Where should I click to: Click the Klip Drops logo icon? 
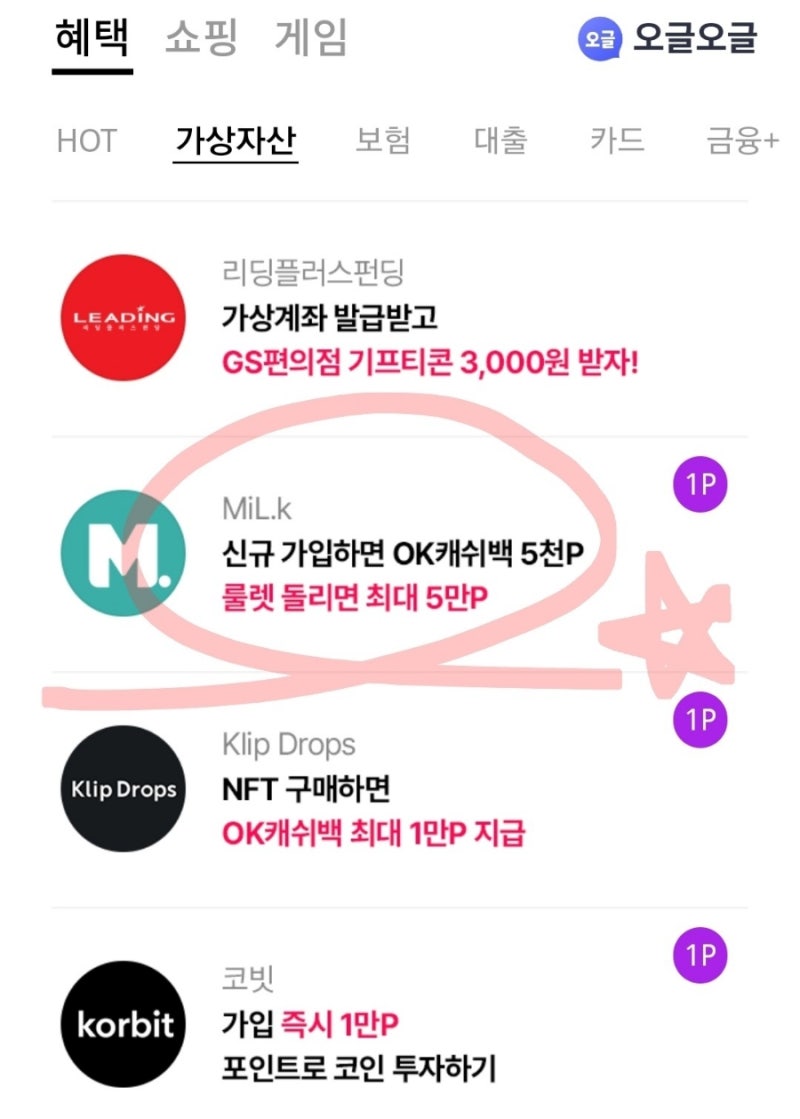point(122,788)
